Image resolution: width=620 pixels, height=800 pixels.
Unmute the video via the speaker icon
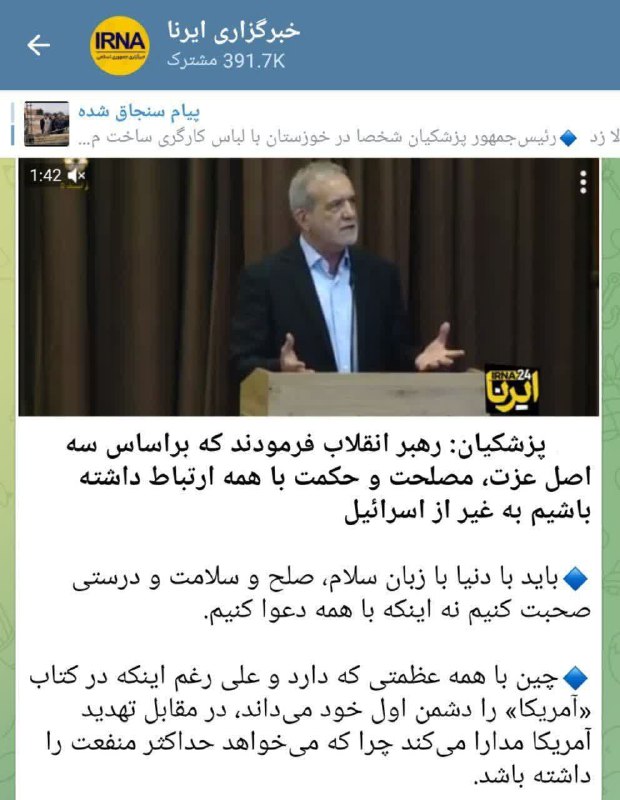coord(77,175)
